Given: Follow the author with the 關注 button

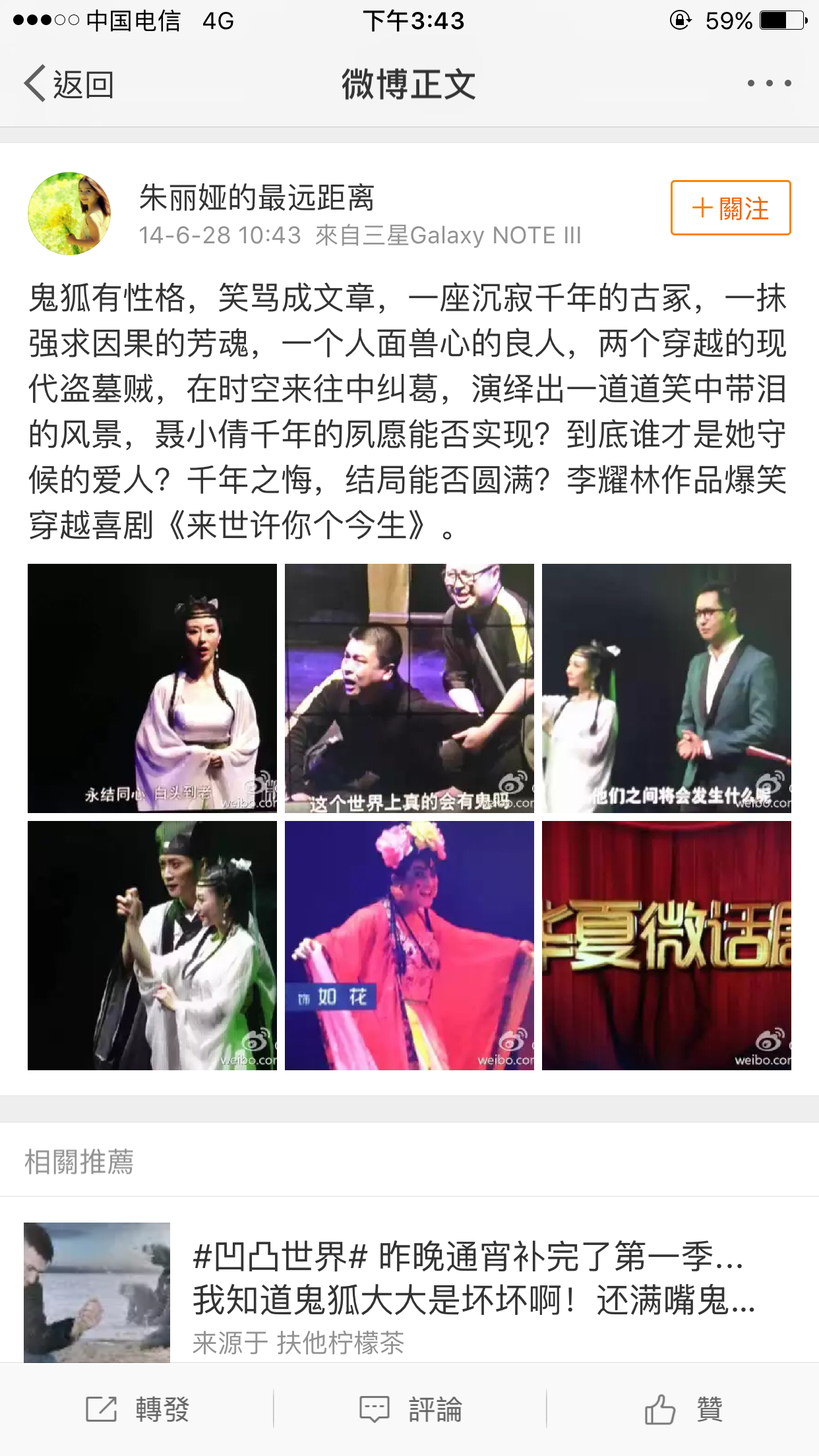Looking at the screenshot, I should 730,208.
